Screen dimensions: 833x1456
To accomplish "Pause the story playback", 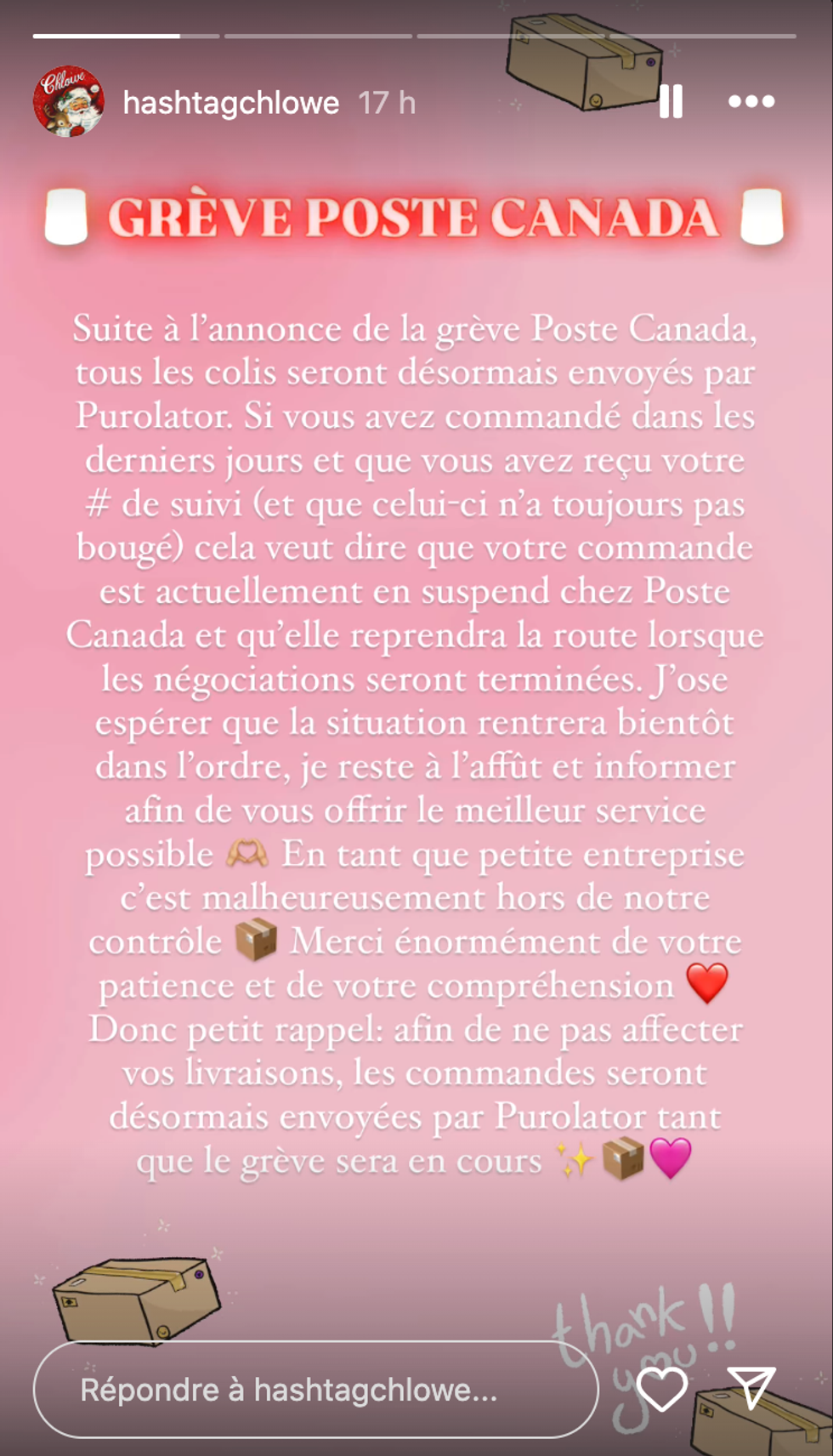I will (x=672, y=100).
